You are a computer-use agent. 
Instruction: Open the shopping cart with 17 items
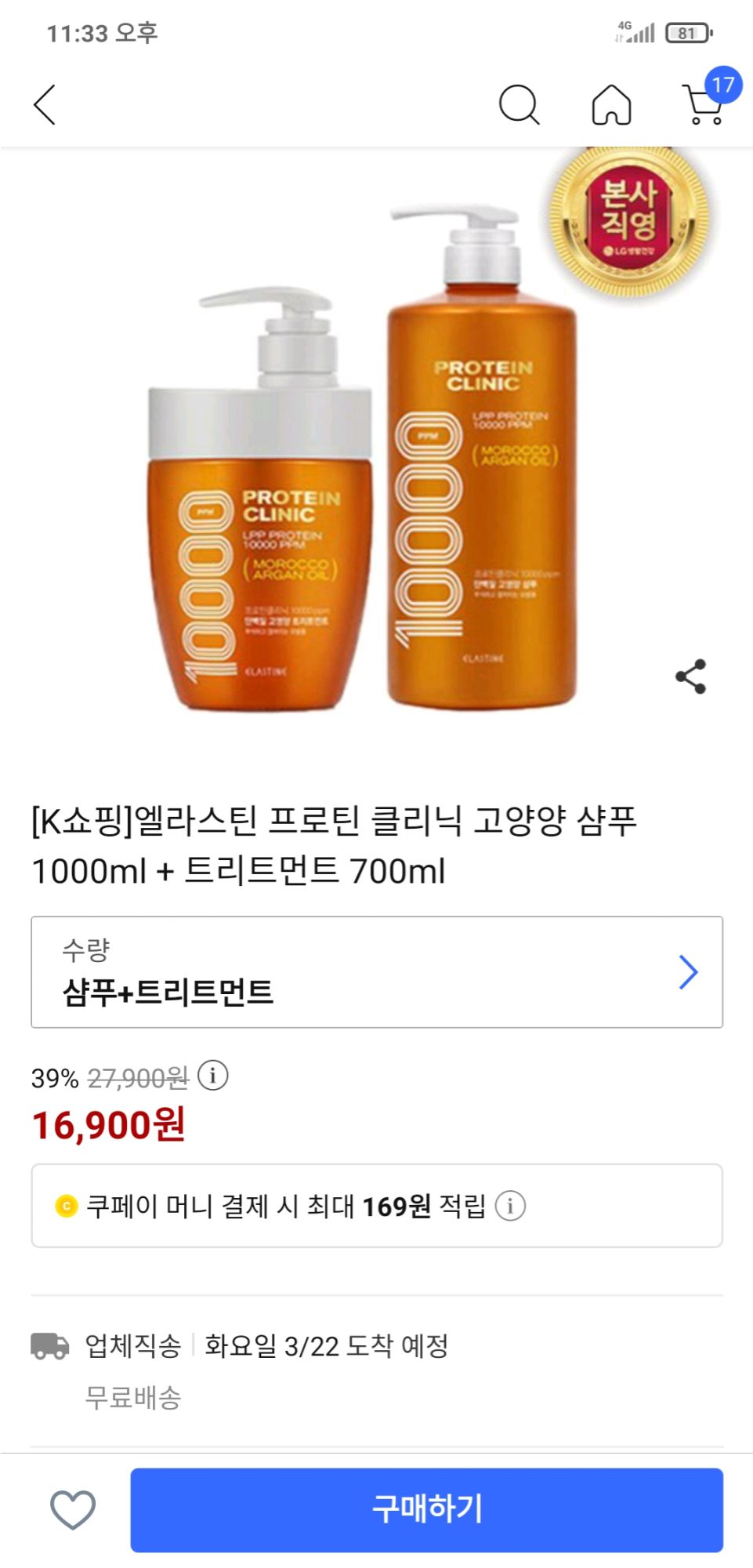point(705,104)
